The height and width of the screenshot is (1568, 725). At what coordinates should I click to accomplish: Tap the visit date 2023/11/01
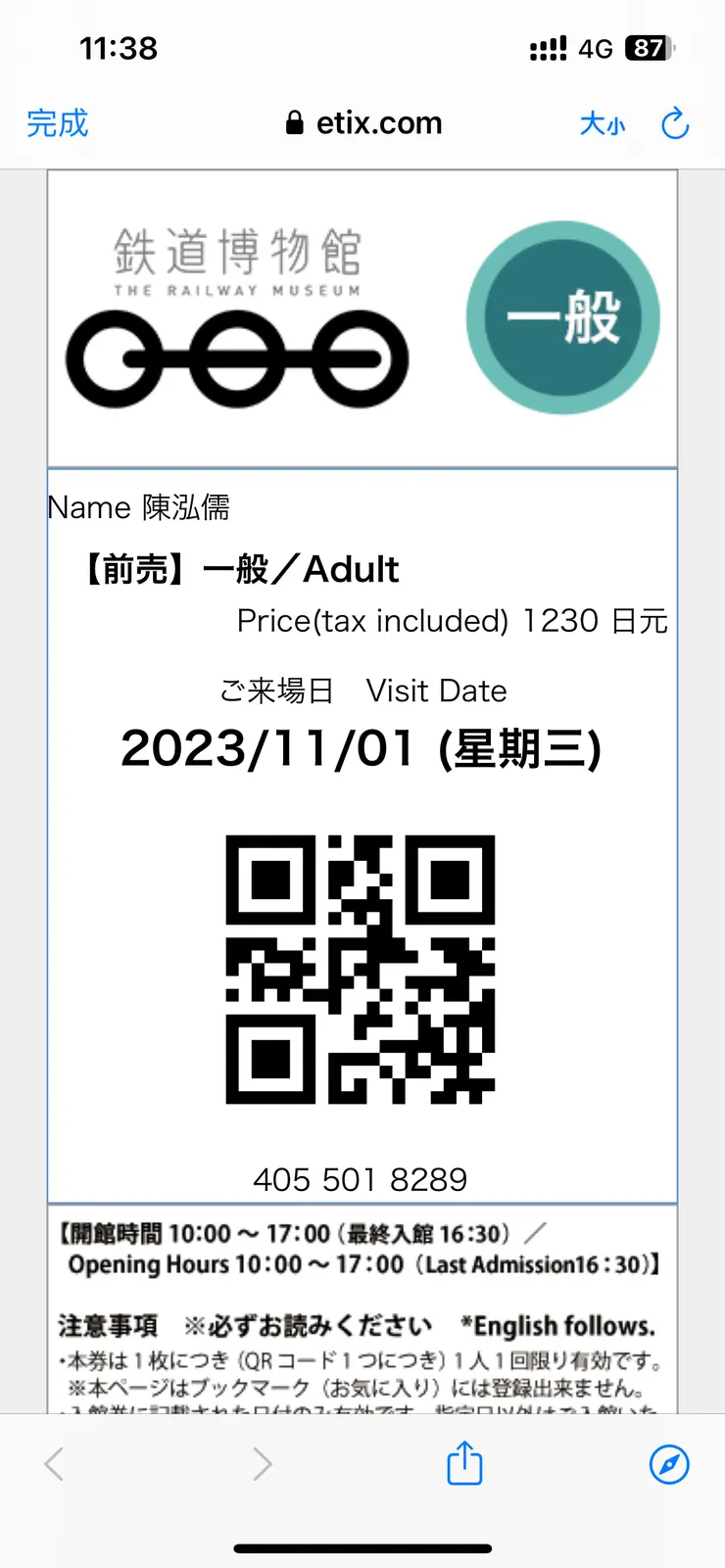[x=361, y=748]
